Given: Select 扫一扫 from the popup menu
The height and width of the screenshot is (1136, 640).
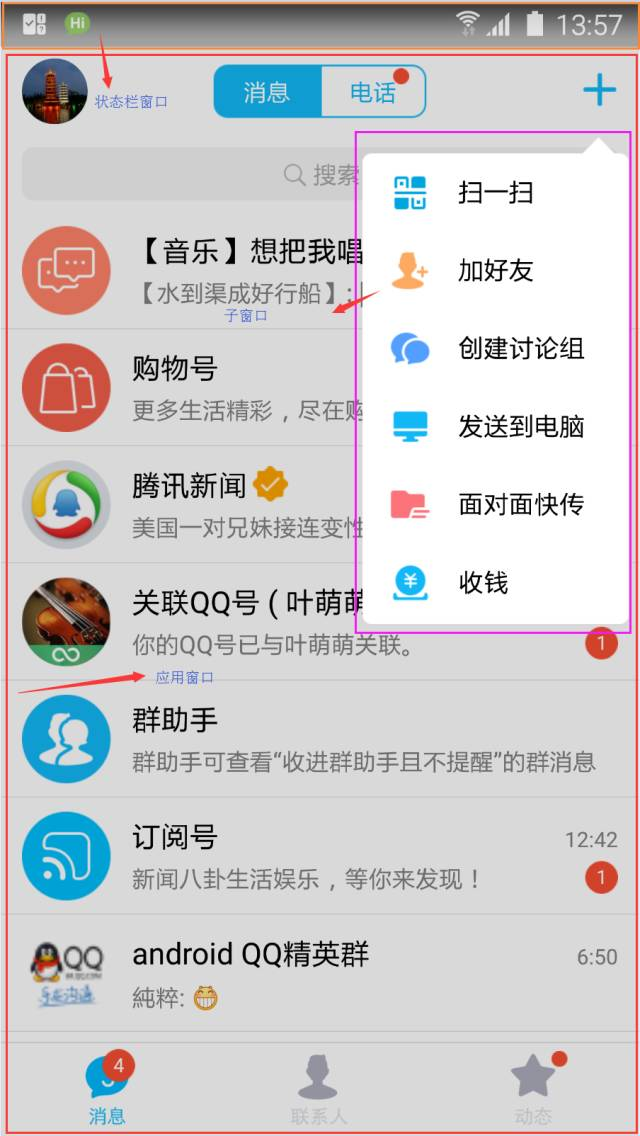Looking at the screenshot, I should click(x=494, y=193).
